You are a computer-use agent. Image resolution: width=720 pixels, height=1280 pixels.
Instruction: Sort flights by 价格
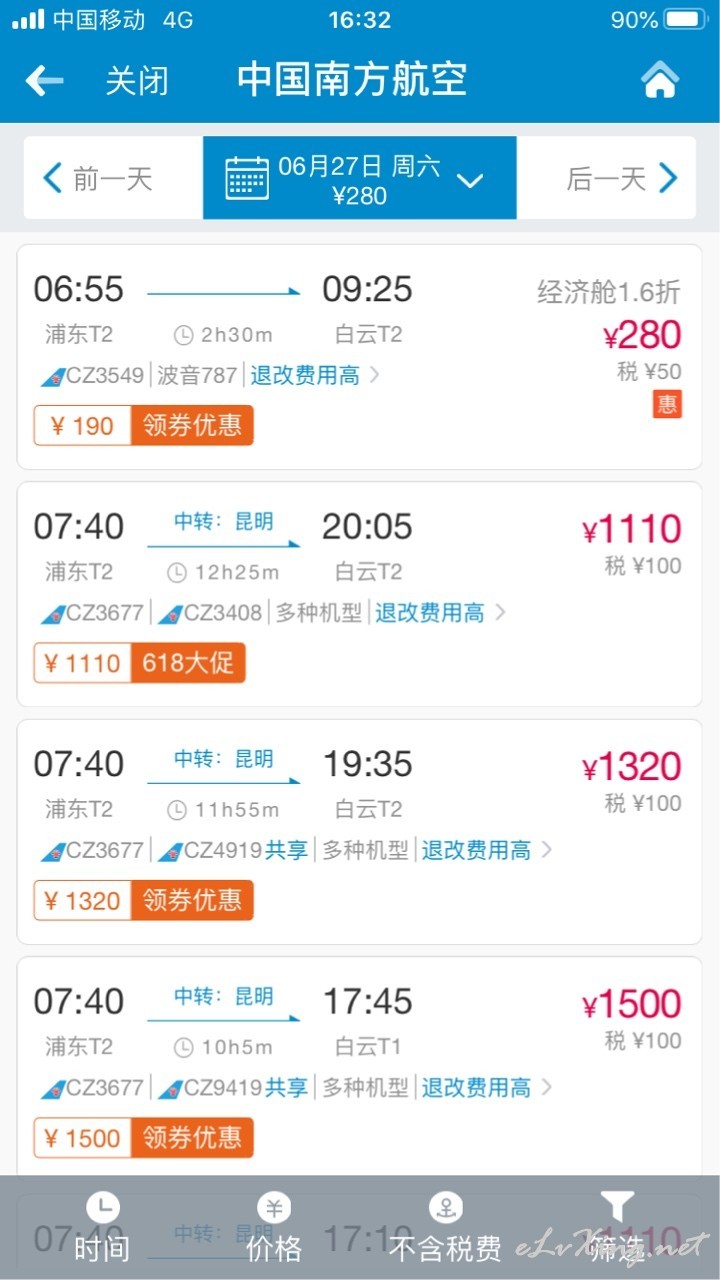point(274,1228)
